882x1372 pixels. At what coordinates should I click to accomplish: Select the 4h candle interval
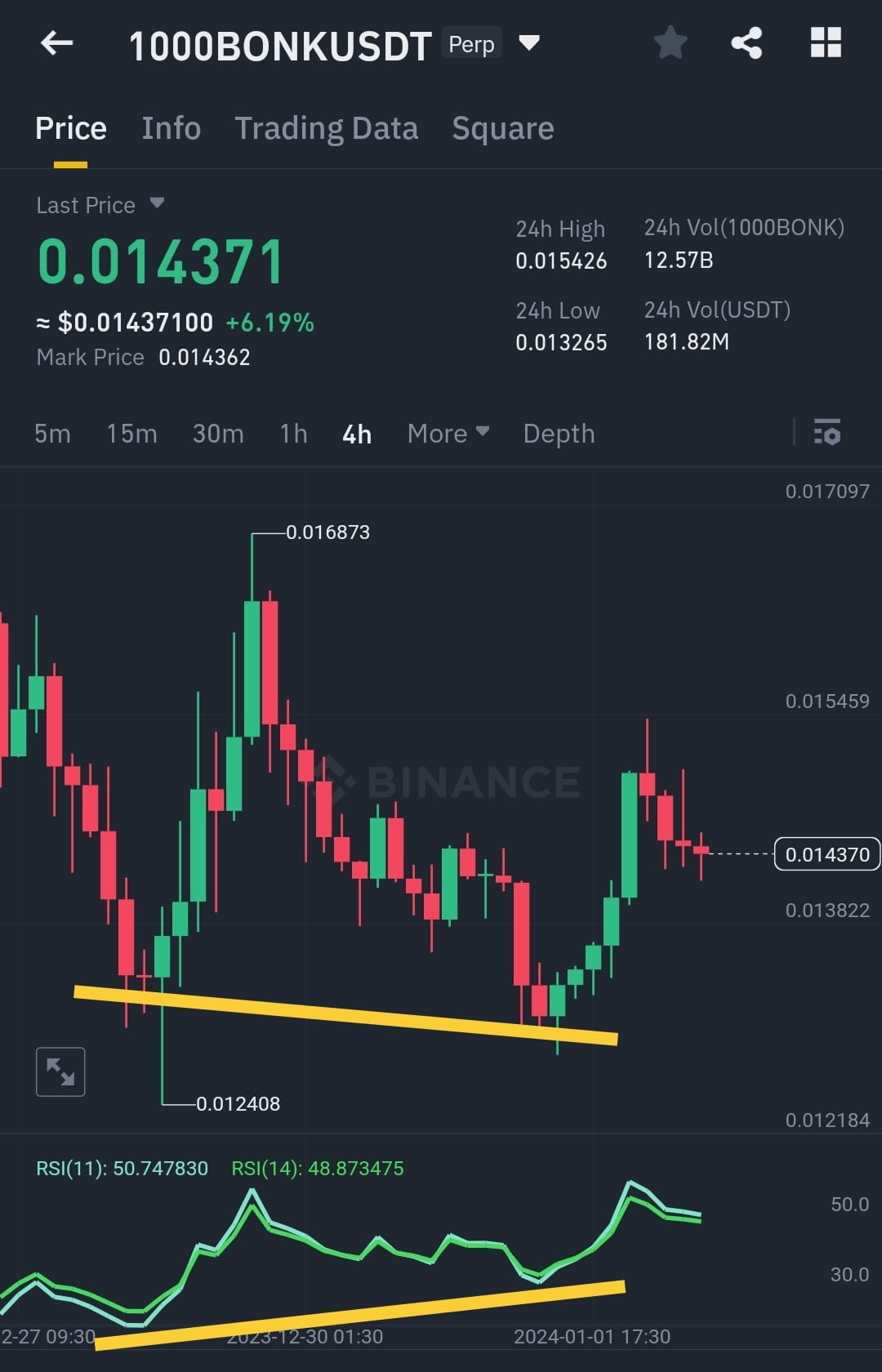(355, 434)
